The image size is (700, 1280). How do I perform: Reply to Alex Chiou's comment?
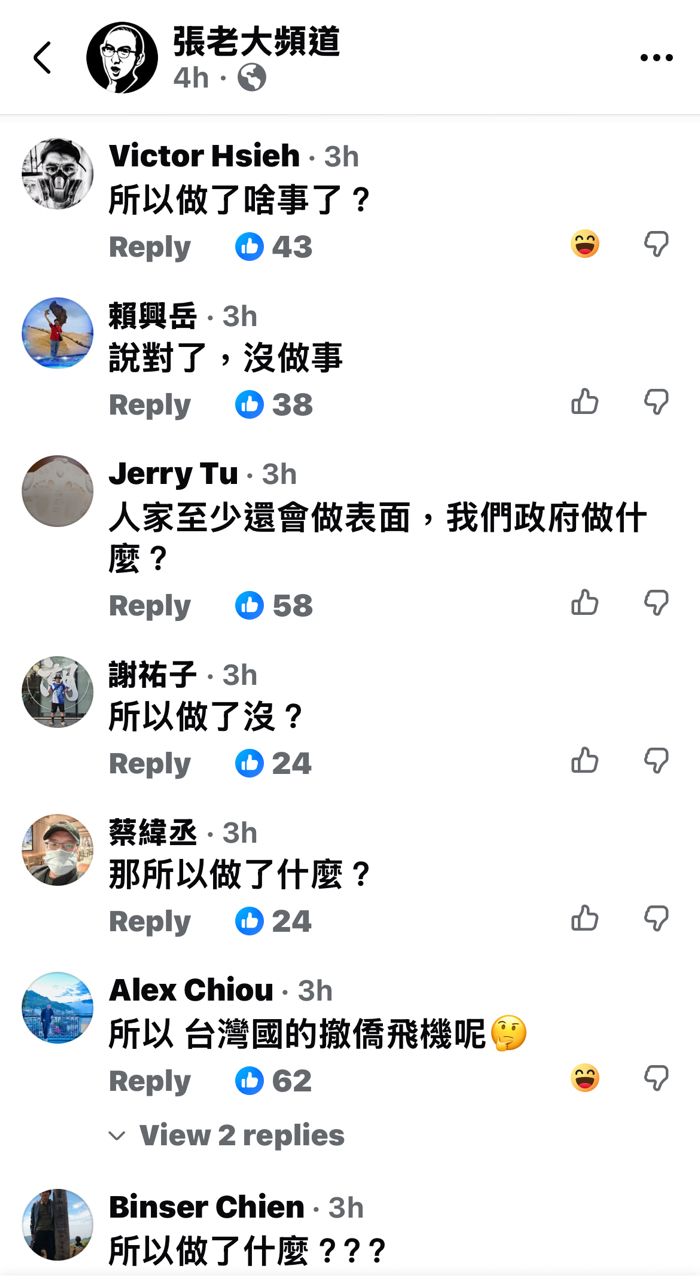tap(149, 1081)
